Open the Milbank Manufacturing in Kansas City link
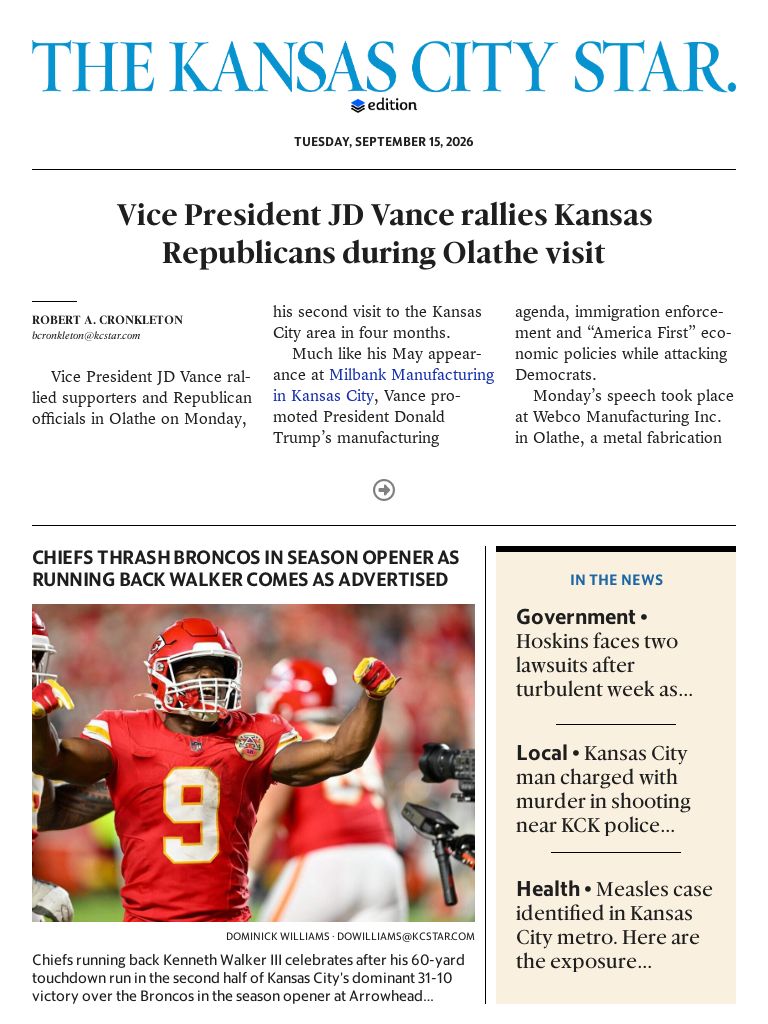Image resolution: width=768 pixels, height=1024 pixels. tap(383, 385)
